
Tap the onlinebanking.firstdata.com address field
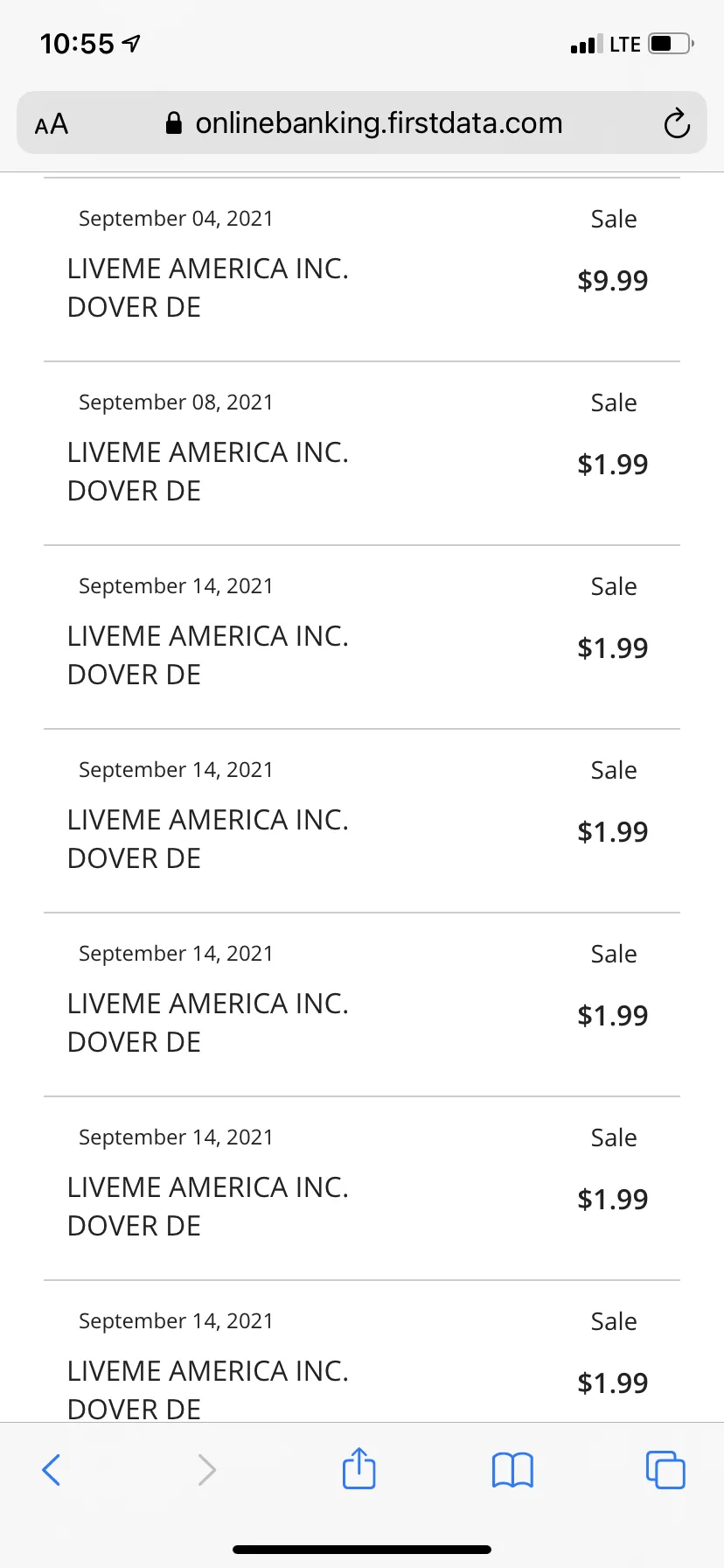click(362, 123)
